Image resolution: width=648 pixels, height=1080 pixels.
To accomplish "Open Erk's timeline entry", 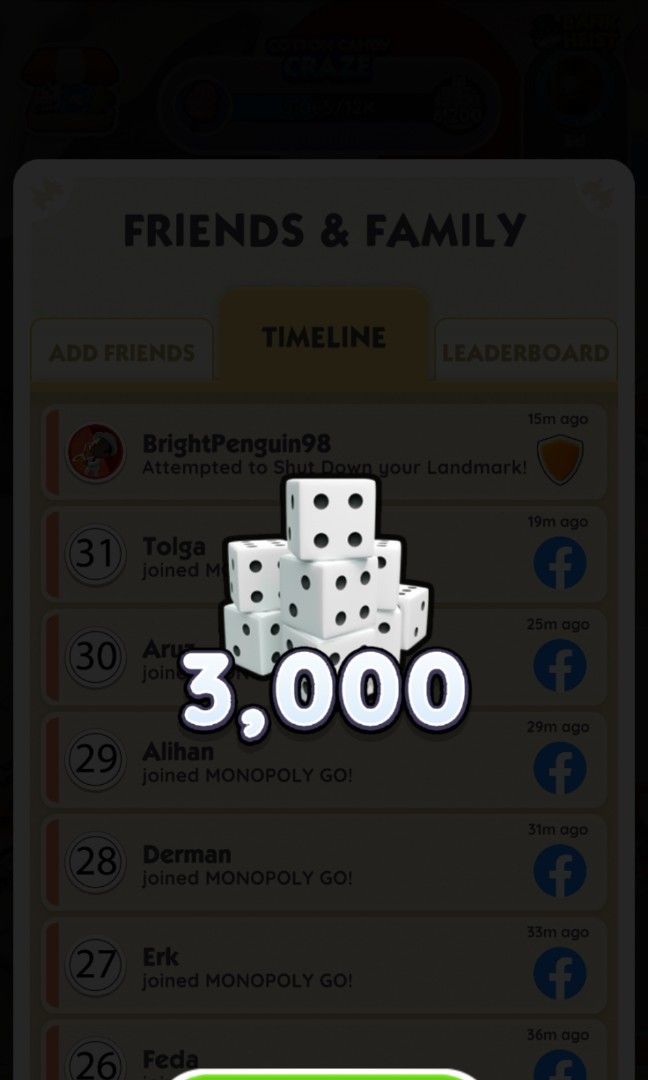I will [x=324, y=965].
